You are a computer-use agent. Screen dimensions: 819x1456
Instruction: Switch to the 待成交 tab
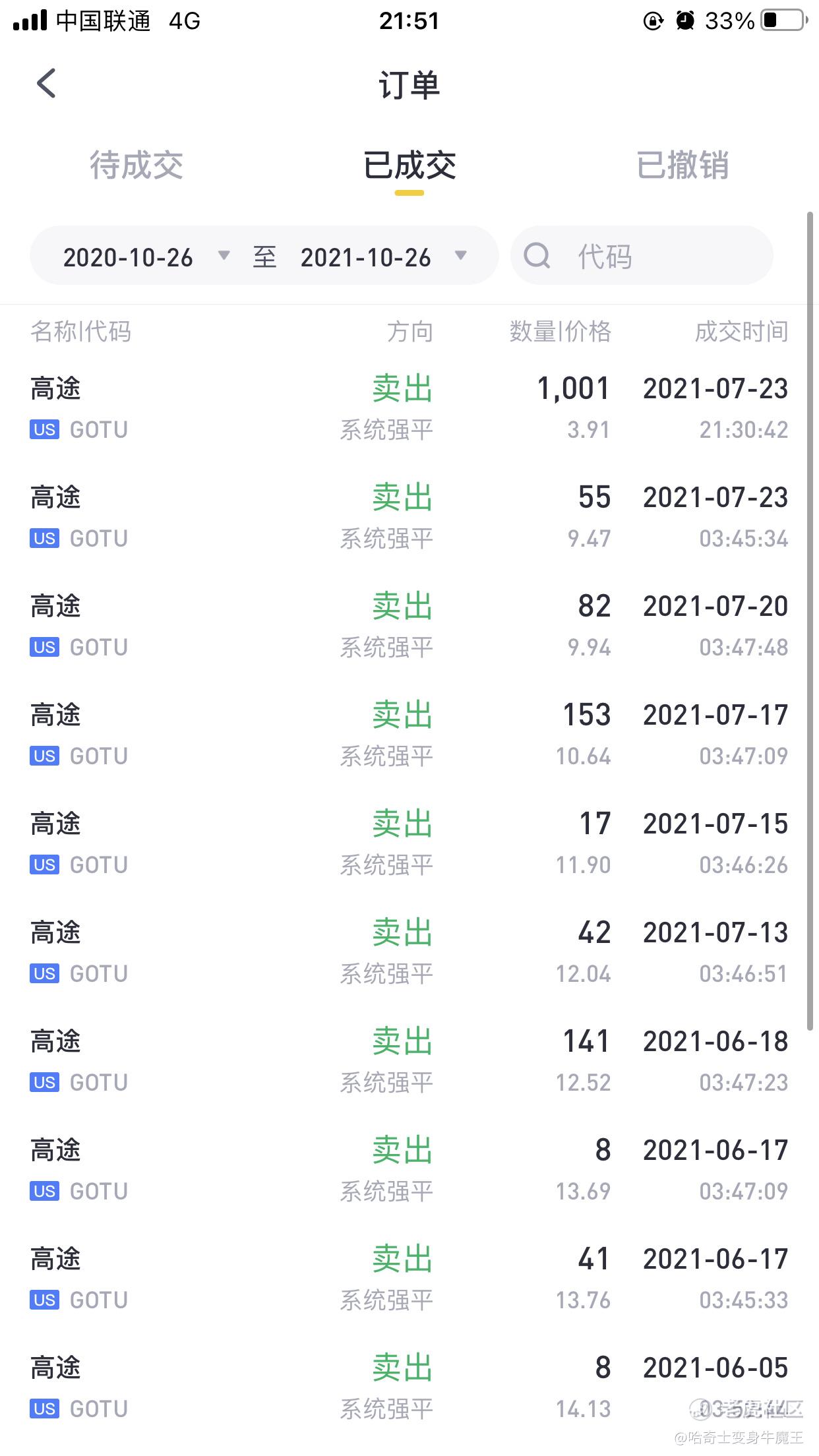click(136, 165)
